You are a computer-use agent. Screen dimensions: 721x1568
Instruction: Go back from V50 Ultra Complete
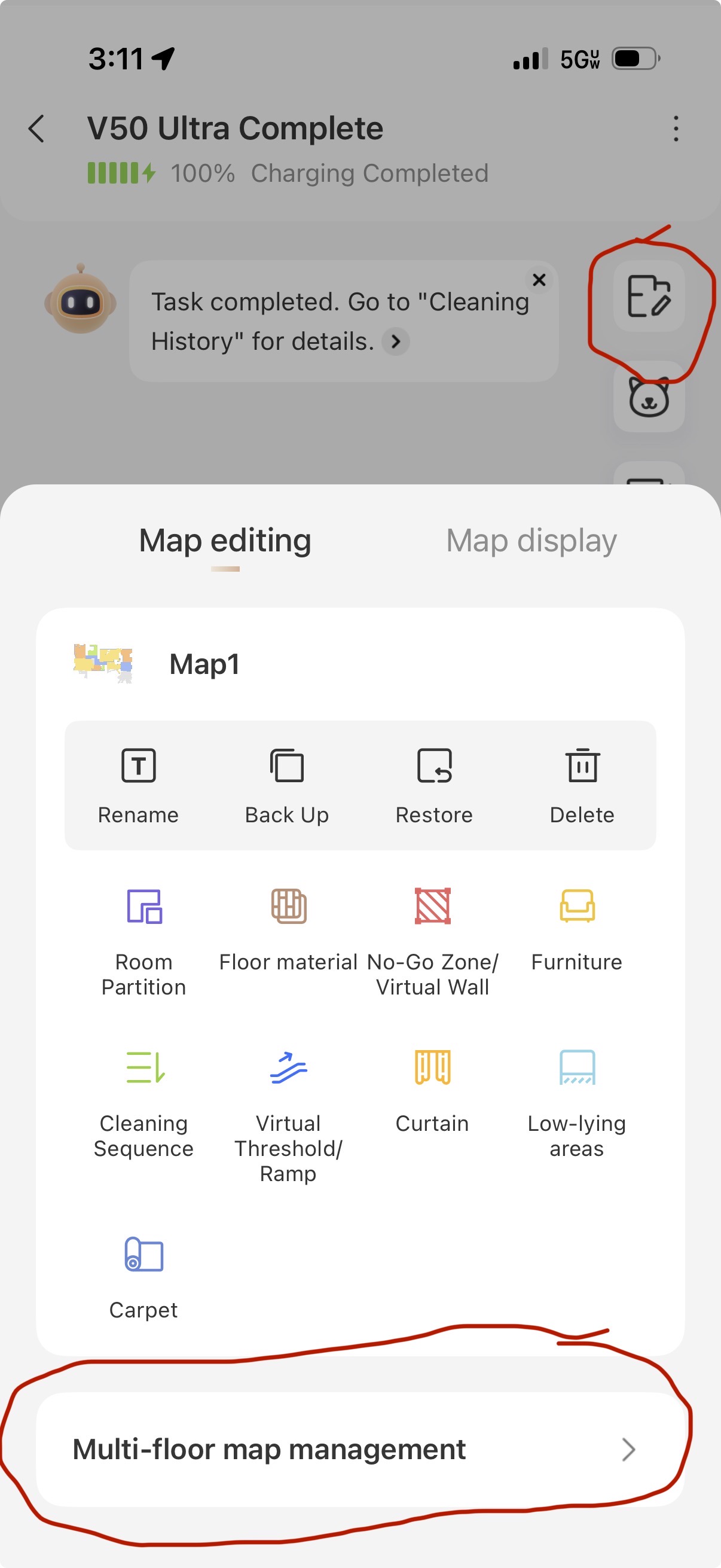click(x=37, y=129)
